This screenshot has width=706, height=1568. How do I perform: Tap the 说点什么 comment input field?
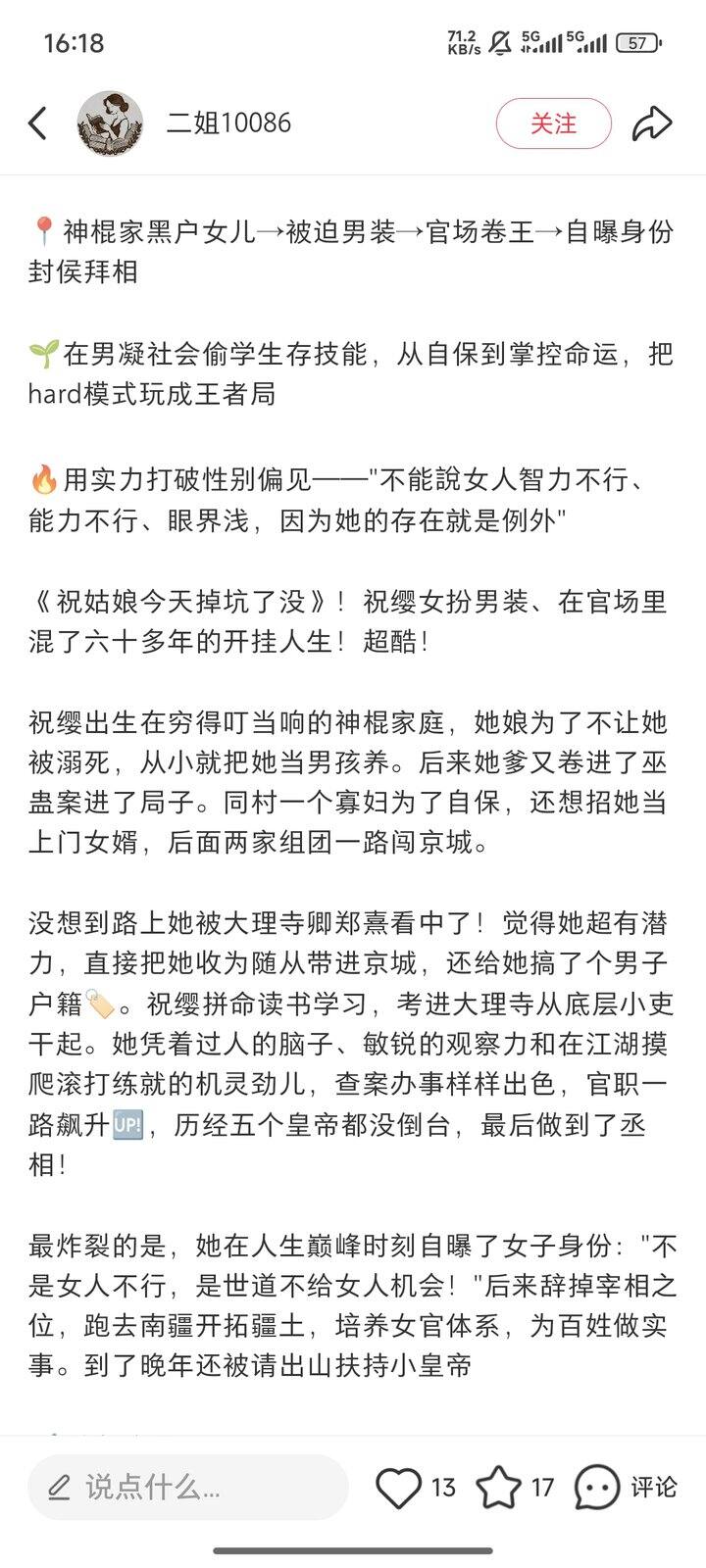point(188,1487)
